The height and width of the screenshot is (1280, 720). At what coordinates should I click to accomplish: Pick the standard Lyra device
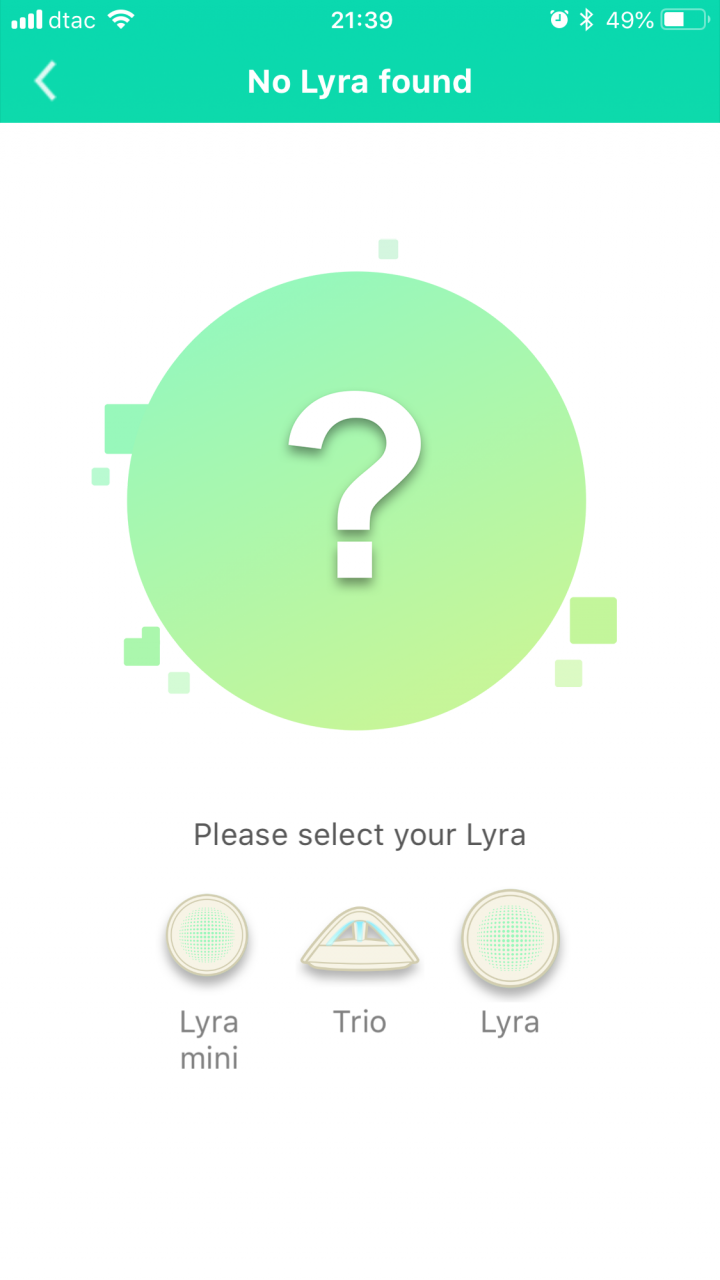(x=510, y=939)
